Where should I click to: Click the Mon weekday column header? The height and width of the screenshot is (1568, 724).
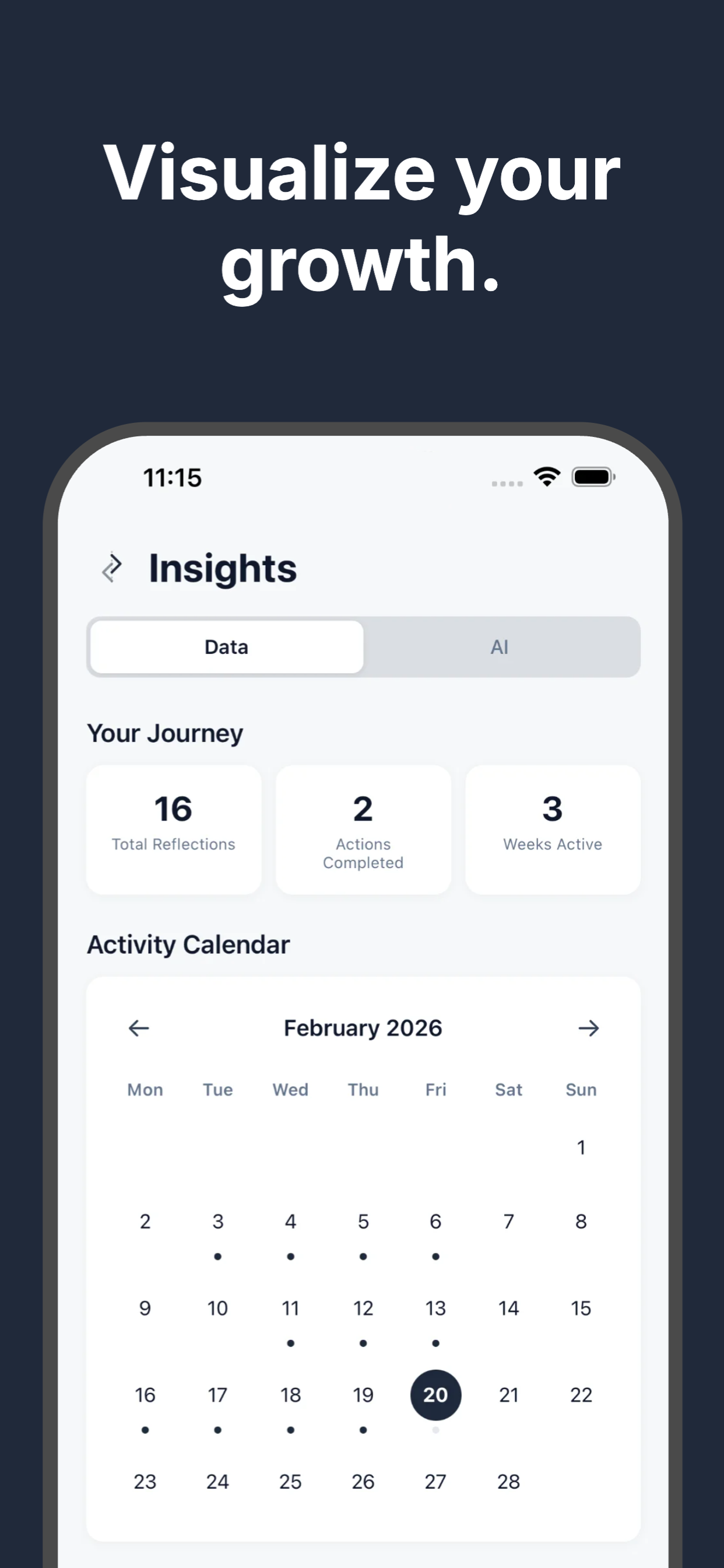(x=145, y=1090)
